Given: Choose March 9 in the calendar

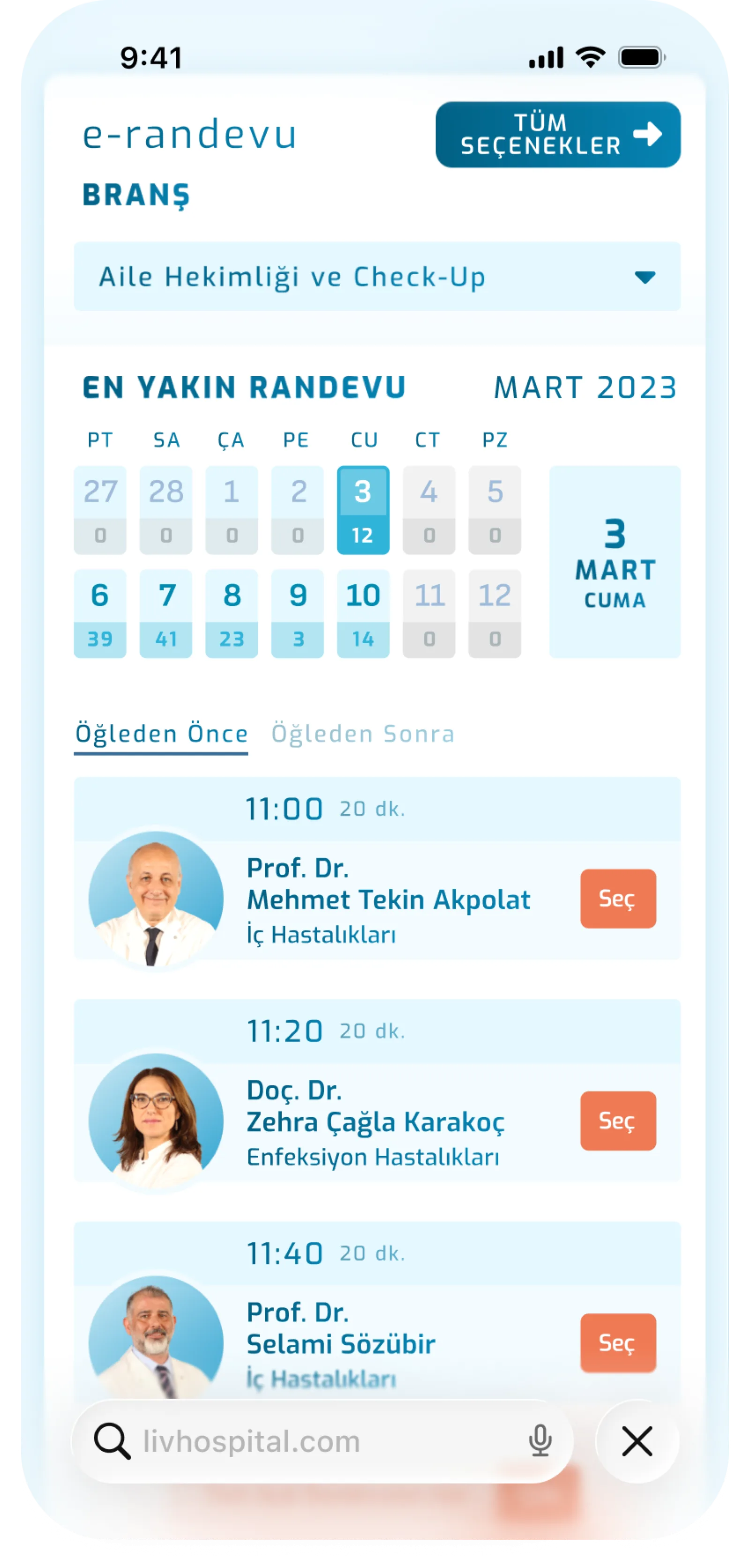Looking at the screenshot, I should pos(297,614).
